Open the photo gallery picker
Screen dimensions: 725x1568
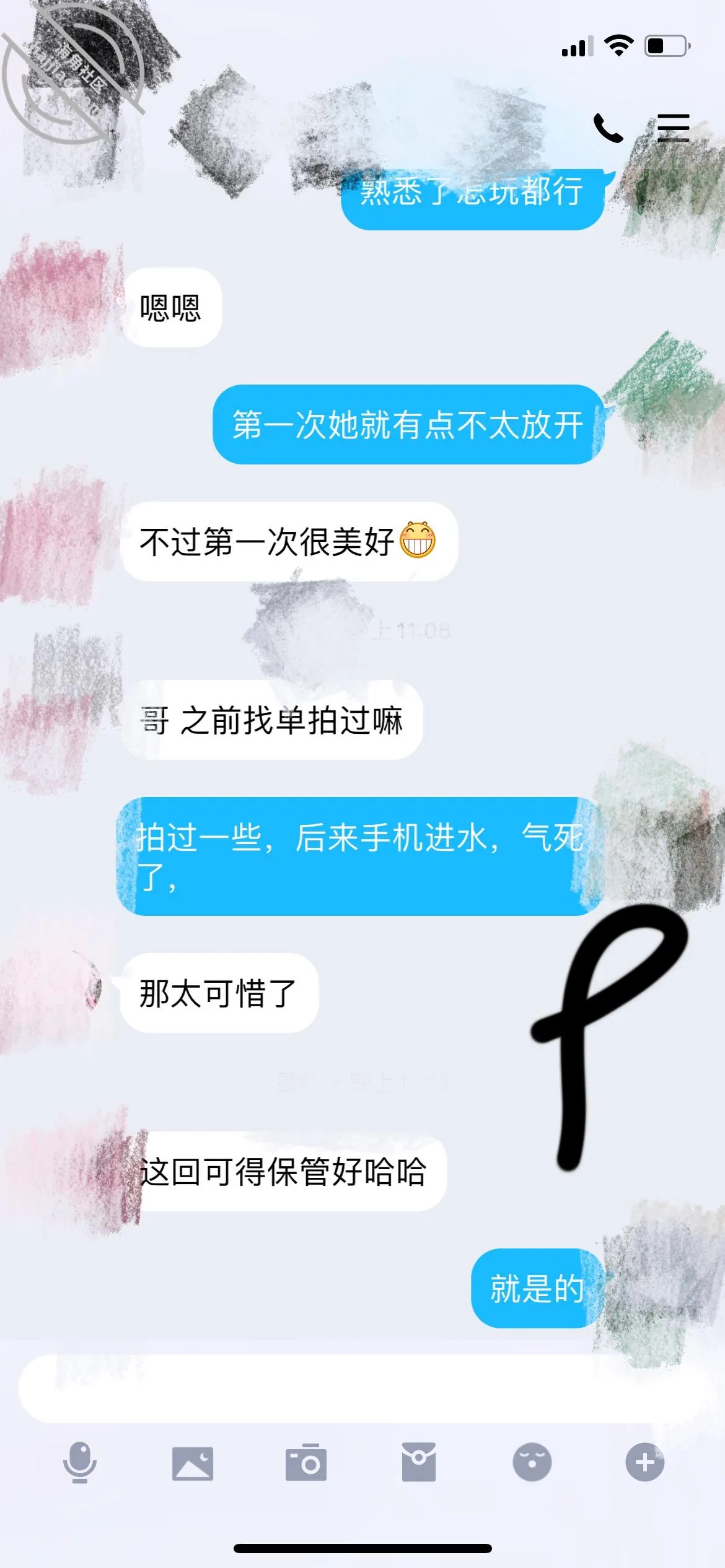click(x=193, y=1463)
